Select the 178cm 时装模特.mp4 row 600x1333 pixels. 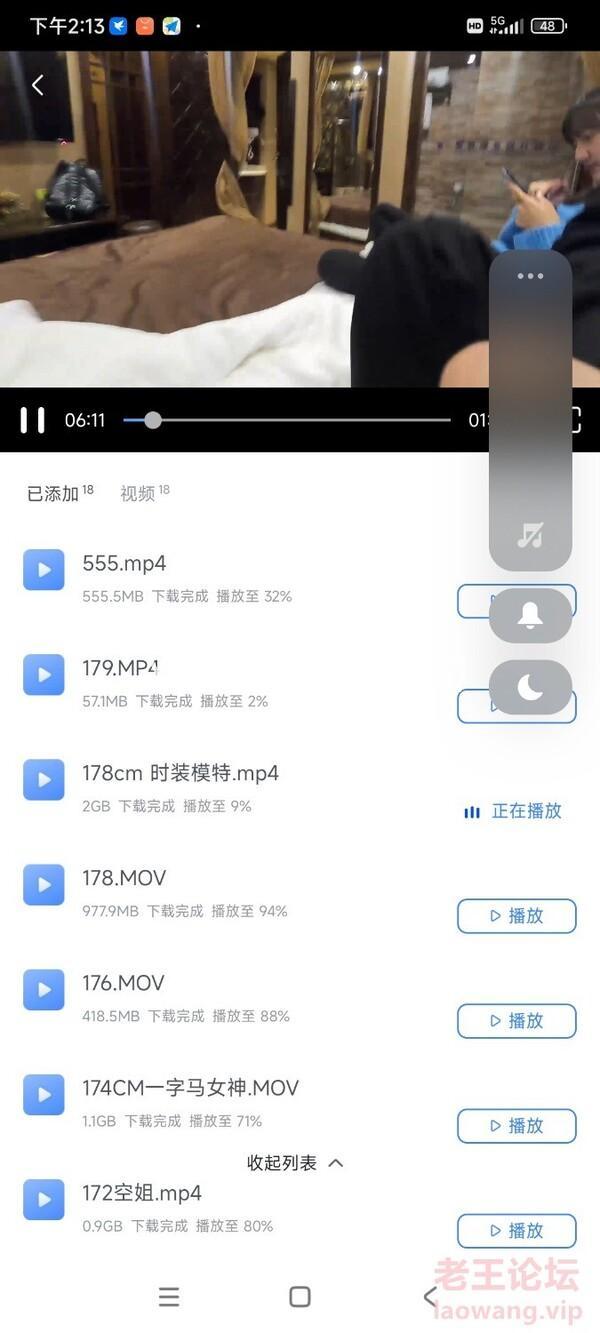[x=200, y=787]
